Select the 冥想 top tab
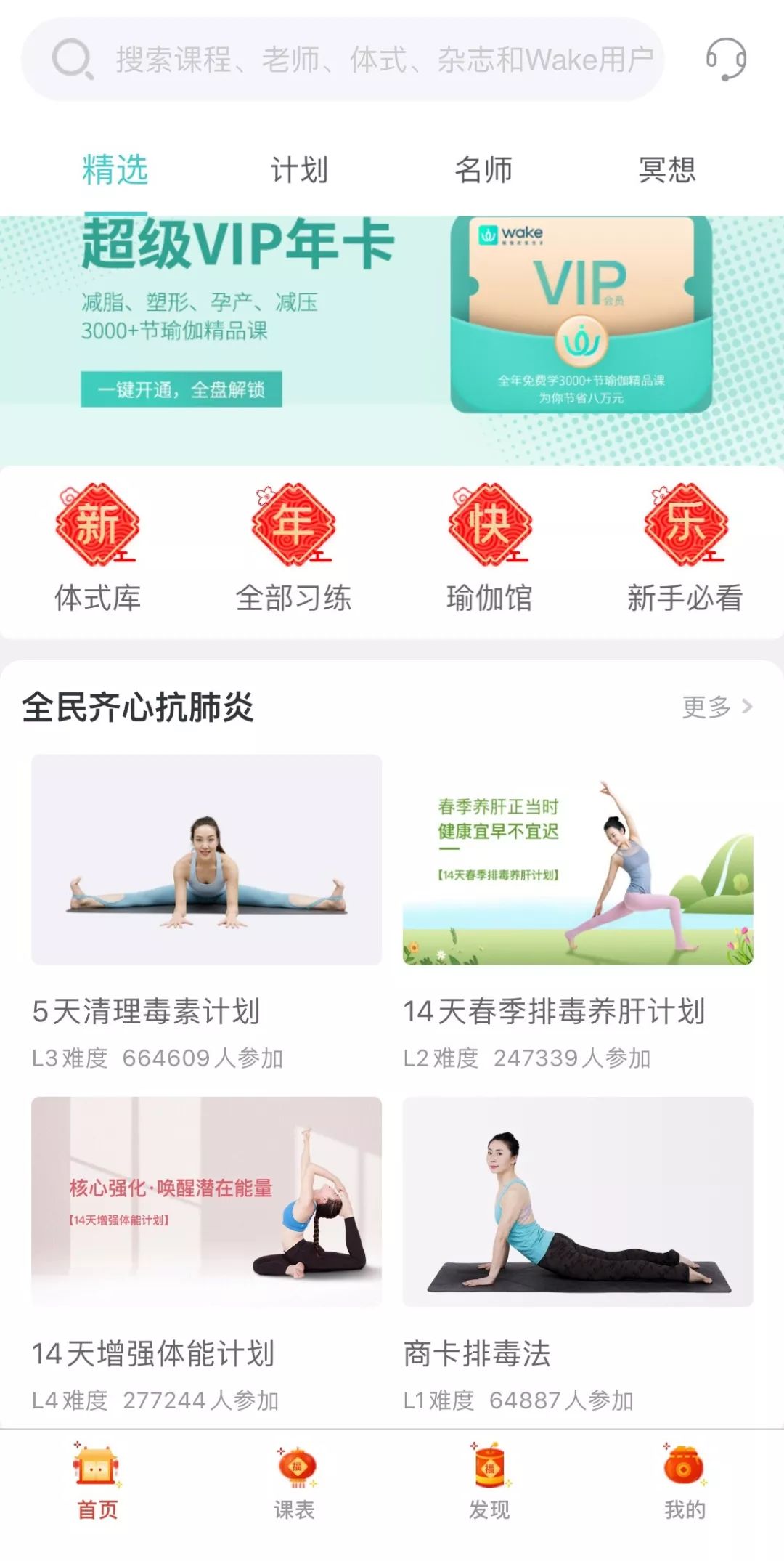784x1561 pixels. 667,170
